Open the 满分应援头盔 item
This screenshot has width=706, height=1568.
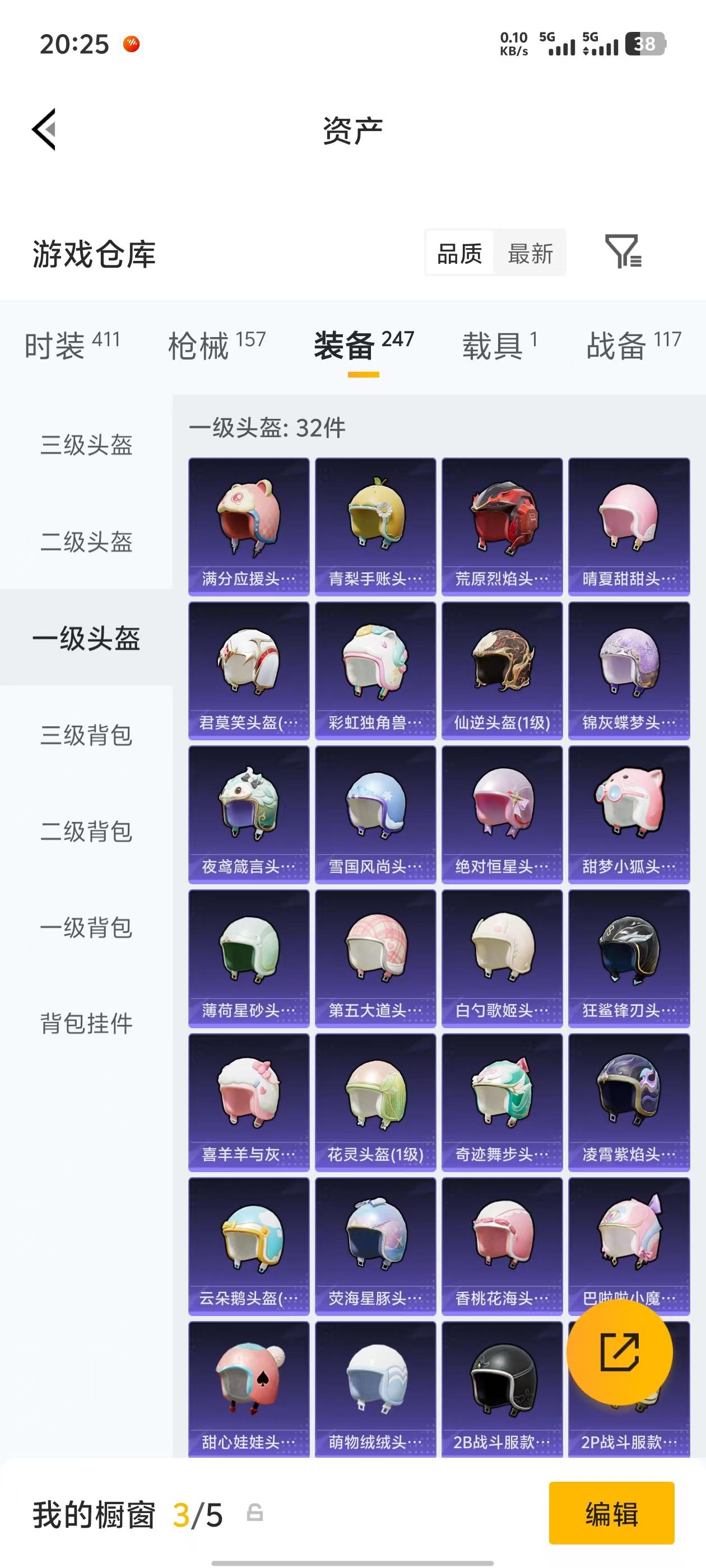(x=249, y=526)
